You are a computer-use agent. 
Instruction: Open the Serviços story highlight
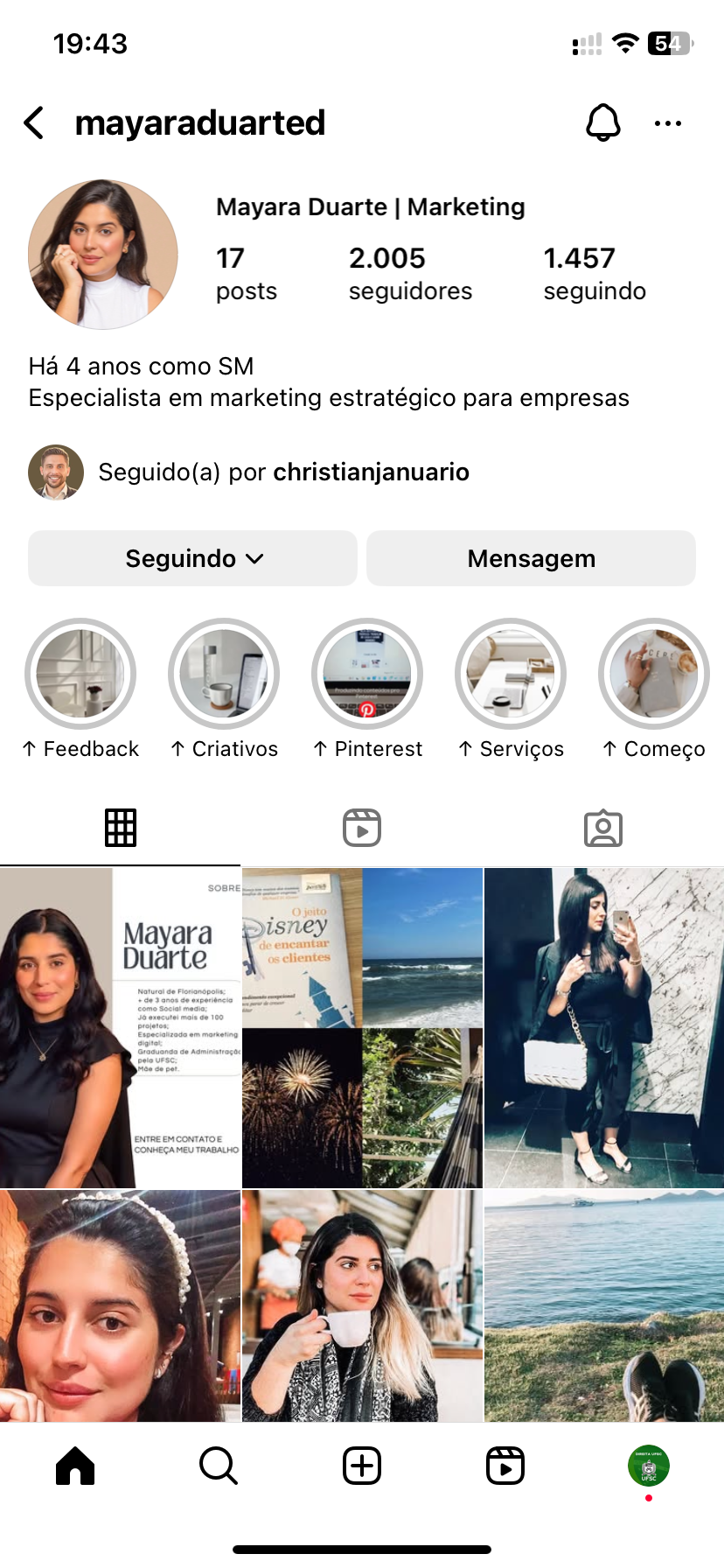[511, 674]
